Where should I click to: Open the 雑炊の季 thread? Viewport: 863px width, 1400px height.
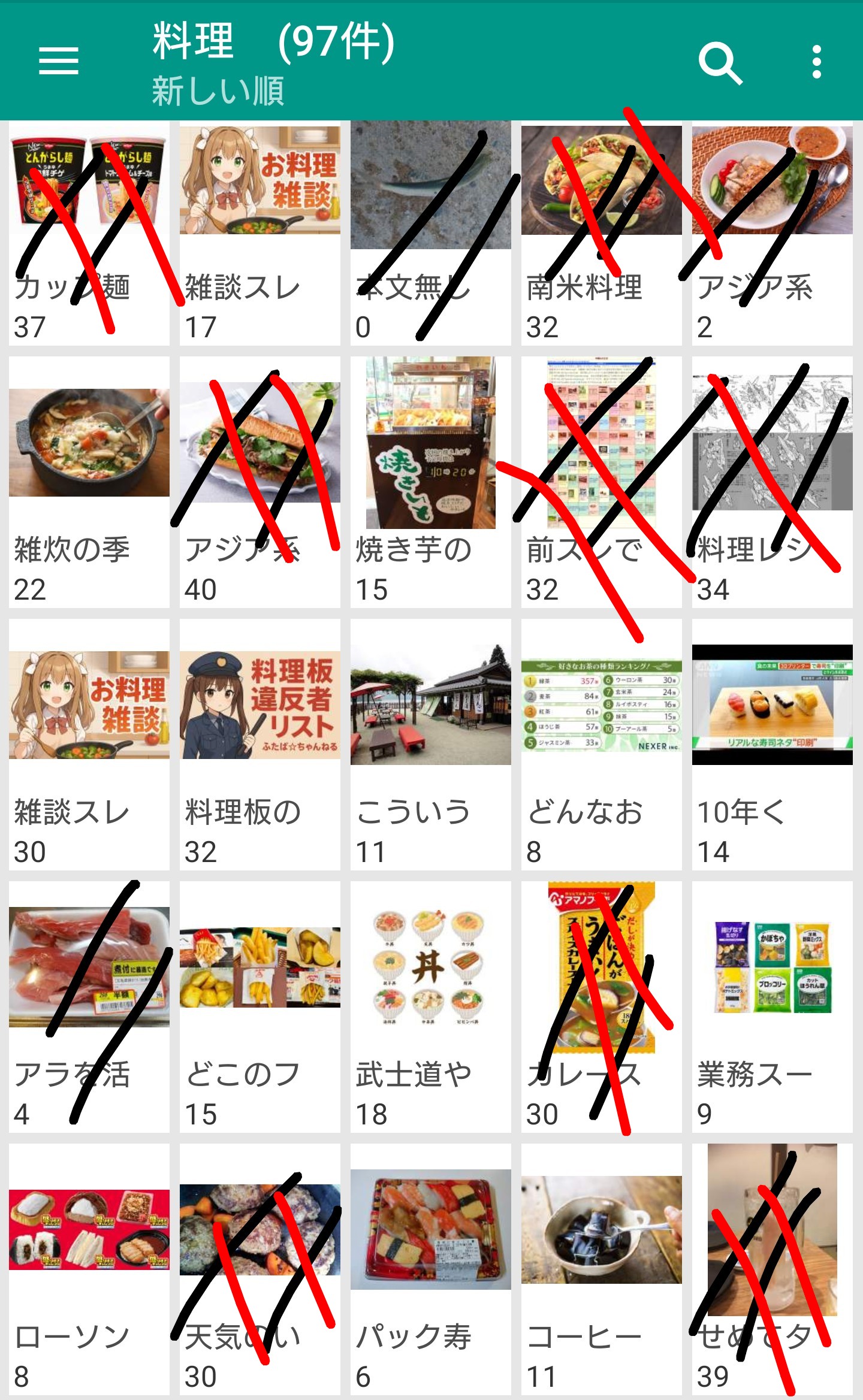pos(89,482)
